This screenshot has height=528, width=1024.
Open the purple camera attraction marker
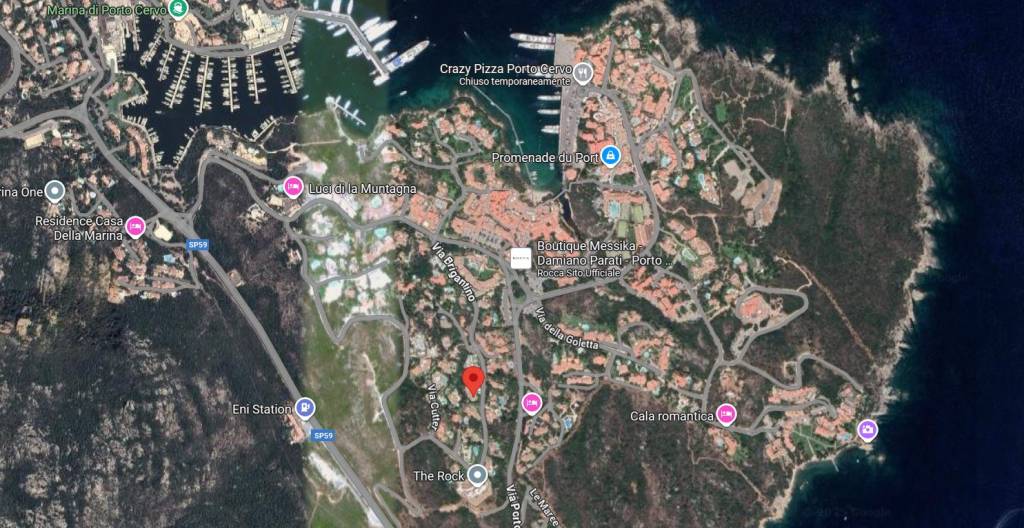coord(867,429)
